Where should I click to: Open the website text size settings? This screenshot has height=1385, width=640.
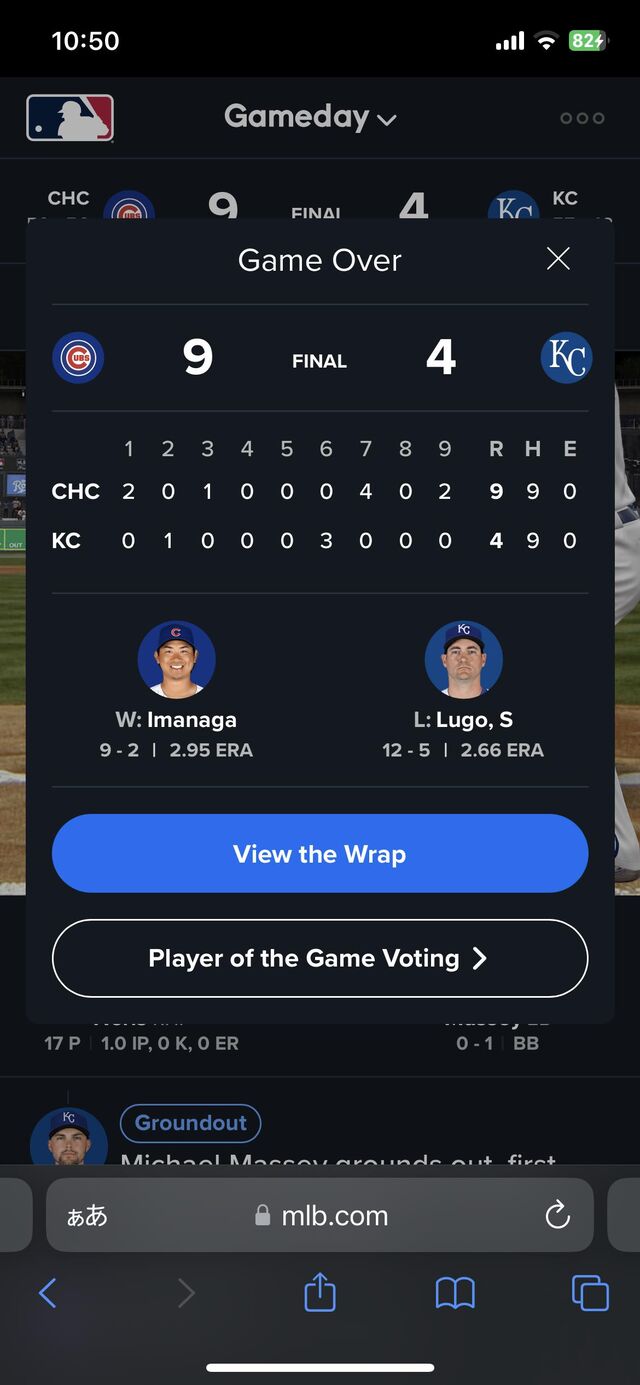pos(87,1216)
